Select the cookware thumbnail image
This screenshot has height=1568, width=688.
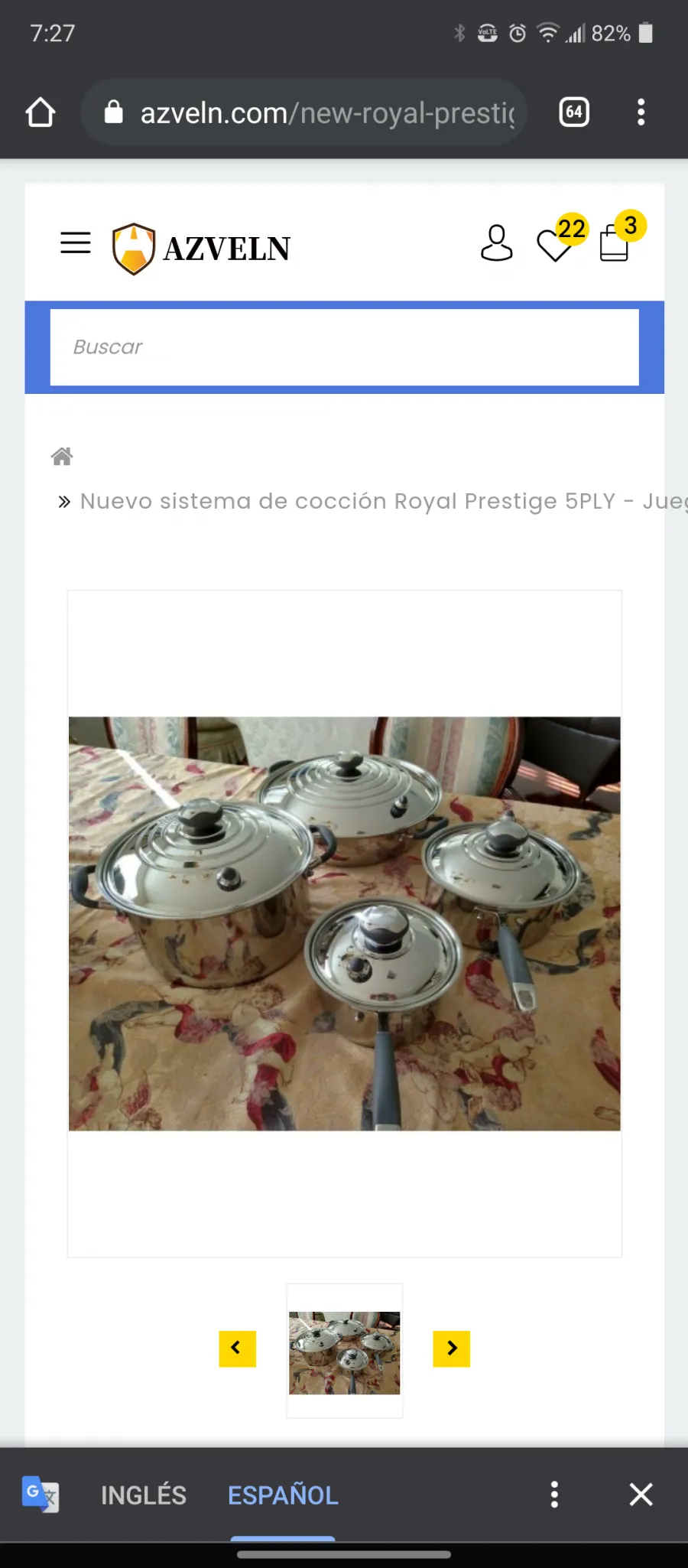(x=345, y=1352)
